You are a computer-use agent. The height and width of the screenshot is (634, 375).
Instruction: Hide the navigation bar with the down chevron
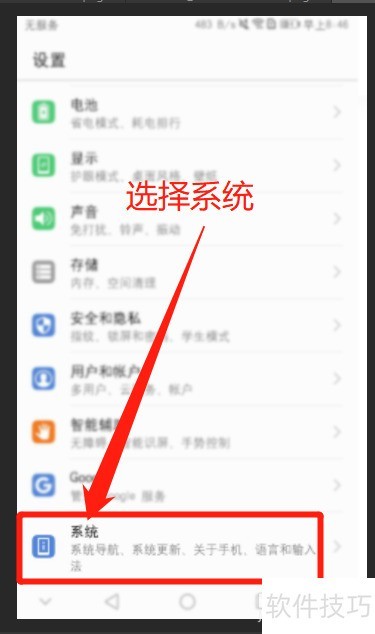pos(45,602)
